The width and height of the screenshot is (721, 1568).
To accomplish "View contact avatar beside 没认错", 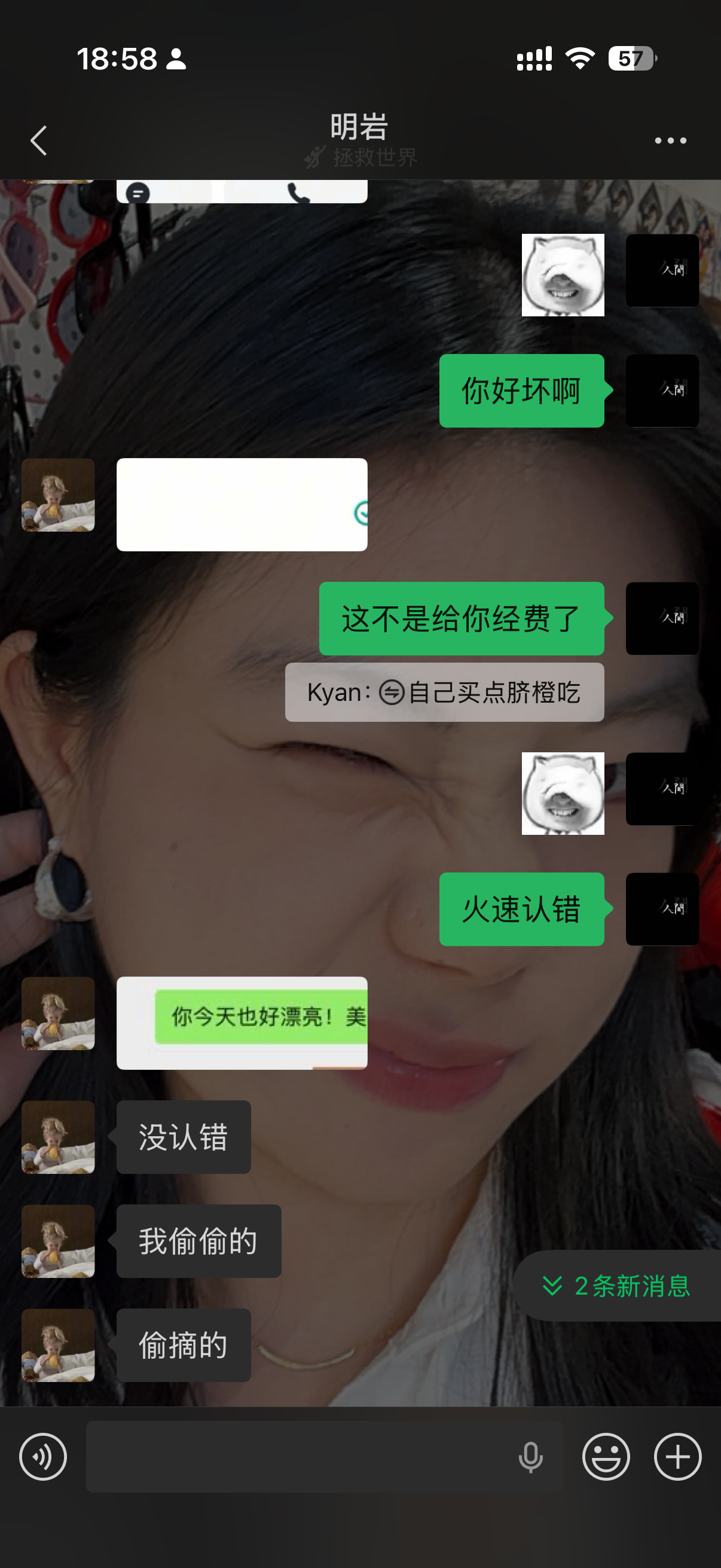I will pos(58,1136).
